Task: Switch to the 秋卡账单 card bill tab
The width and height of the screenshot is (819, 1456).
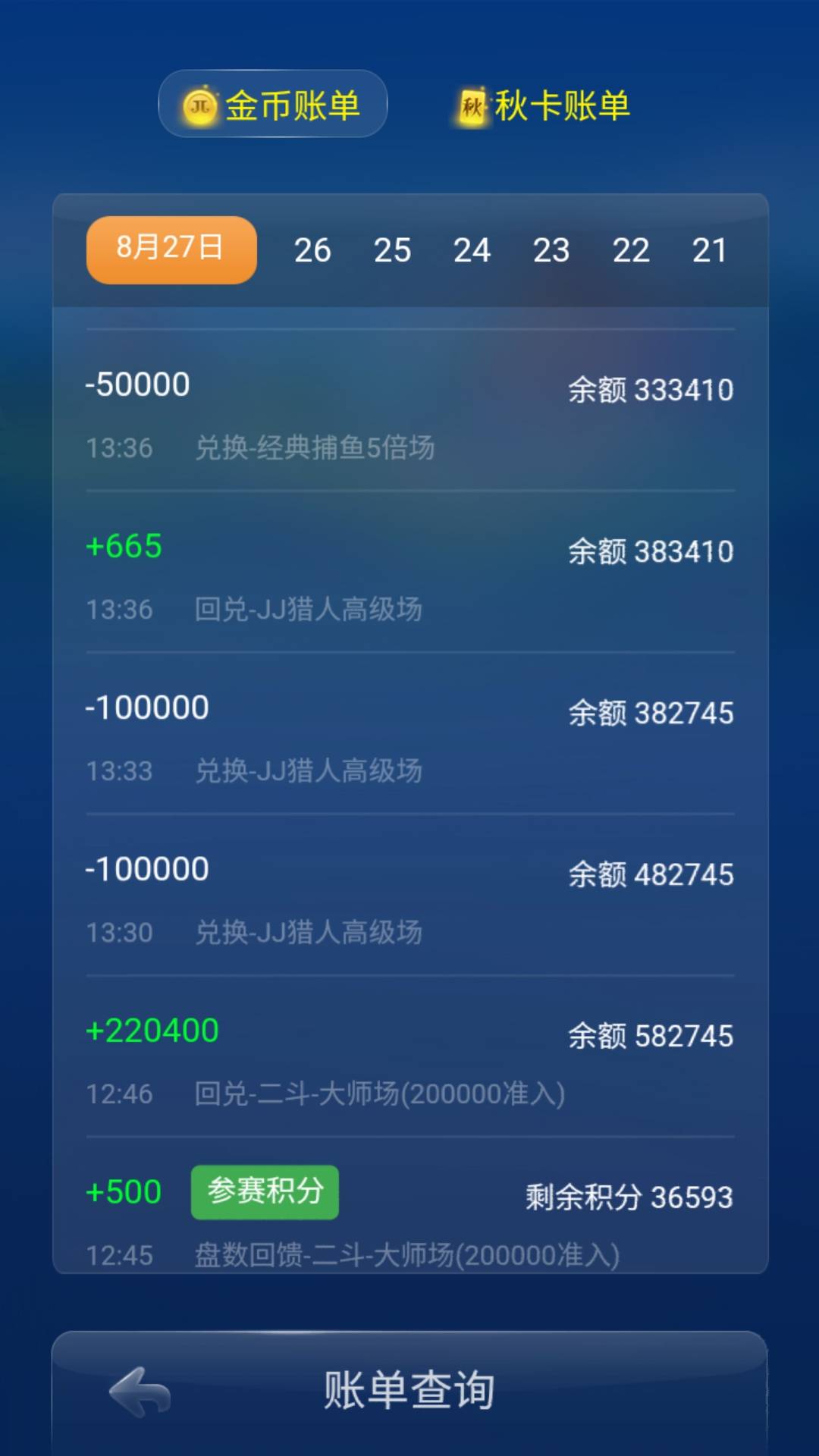Action: (x=540, y=106)
